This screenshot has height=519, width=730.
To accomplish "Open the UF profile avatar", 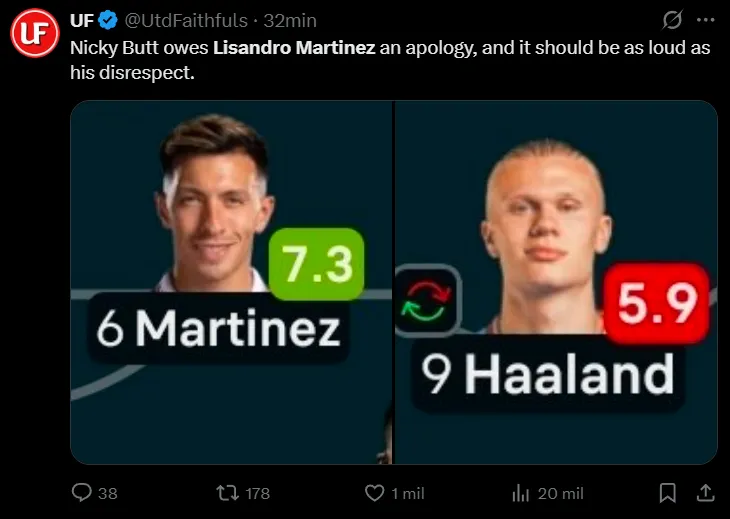I will [35, 32].
